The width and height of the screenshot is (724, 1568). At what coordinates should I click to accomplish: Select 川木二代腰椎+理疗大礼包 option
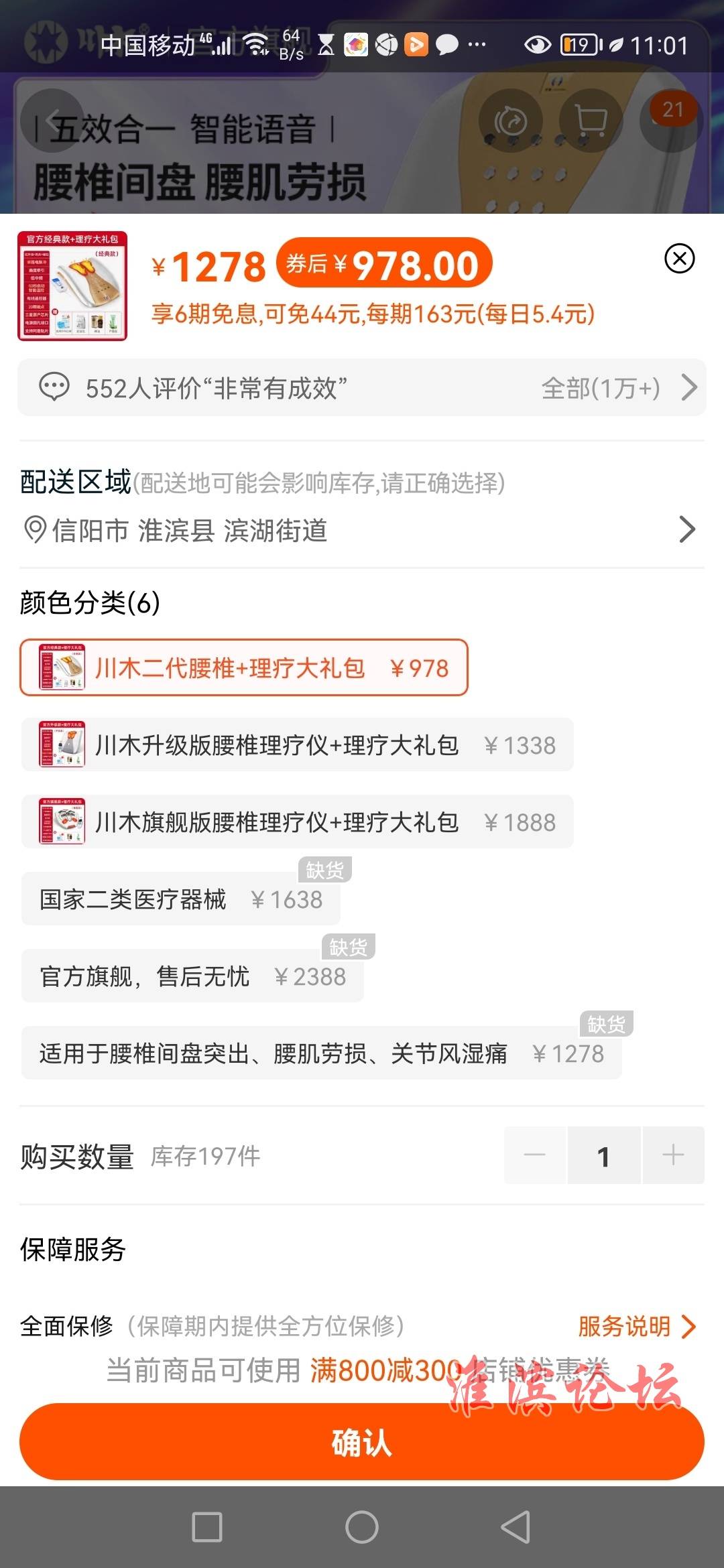[244, 667]
